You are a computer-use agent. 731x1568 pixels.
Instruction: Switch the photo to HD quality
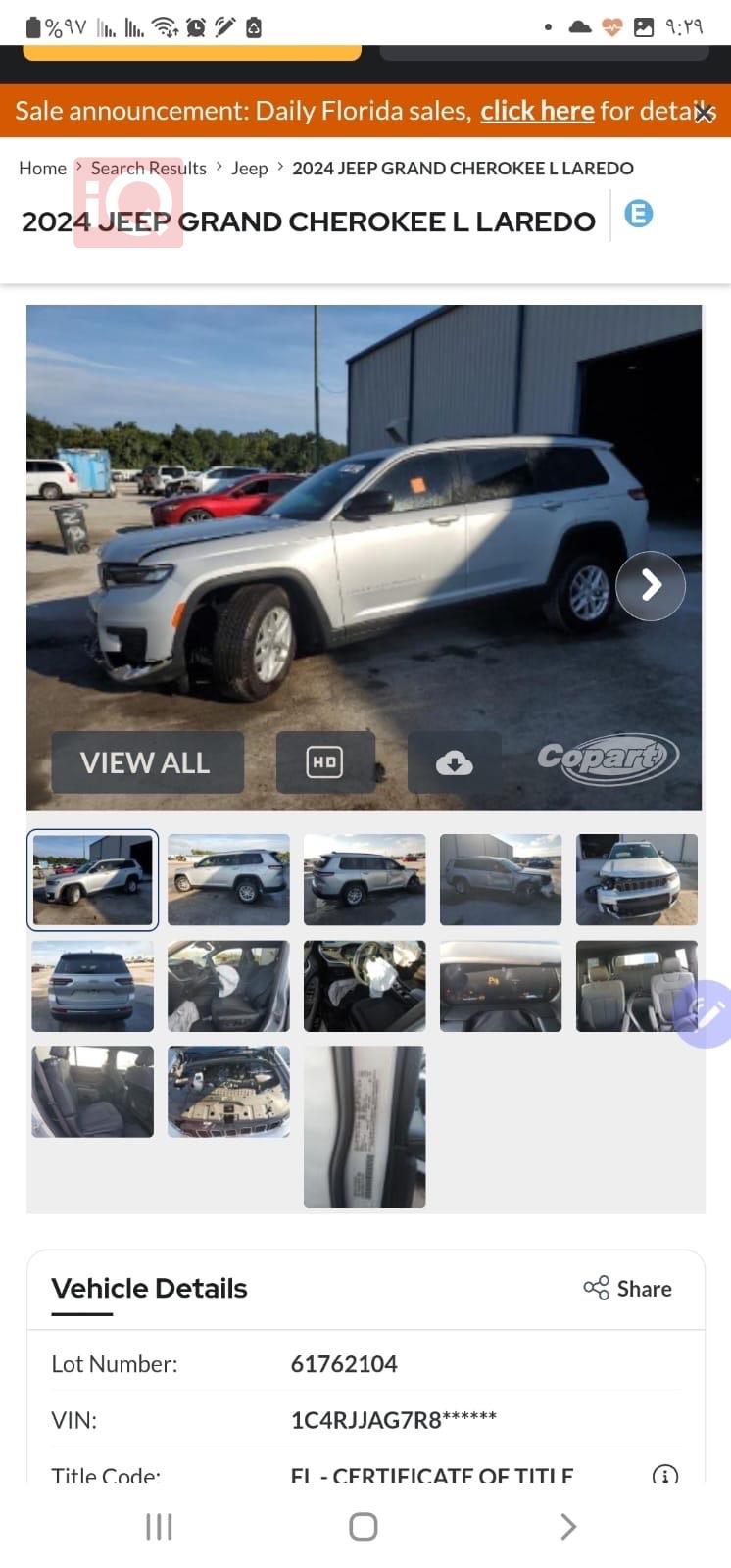324,762
